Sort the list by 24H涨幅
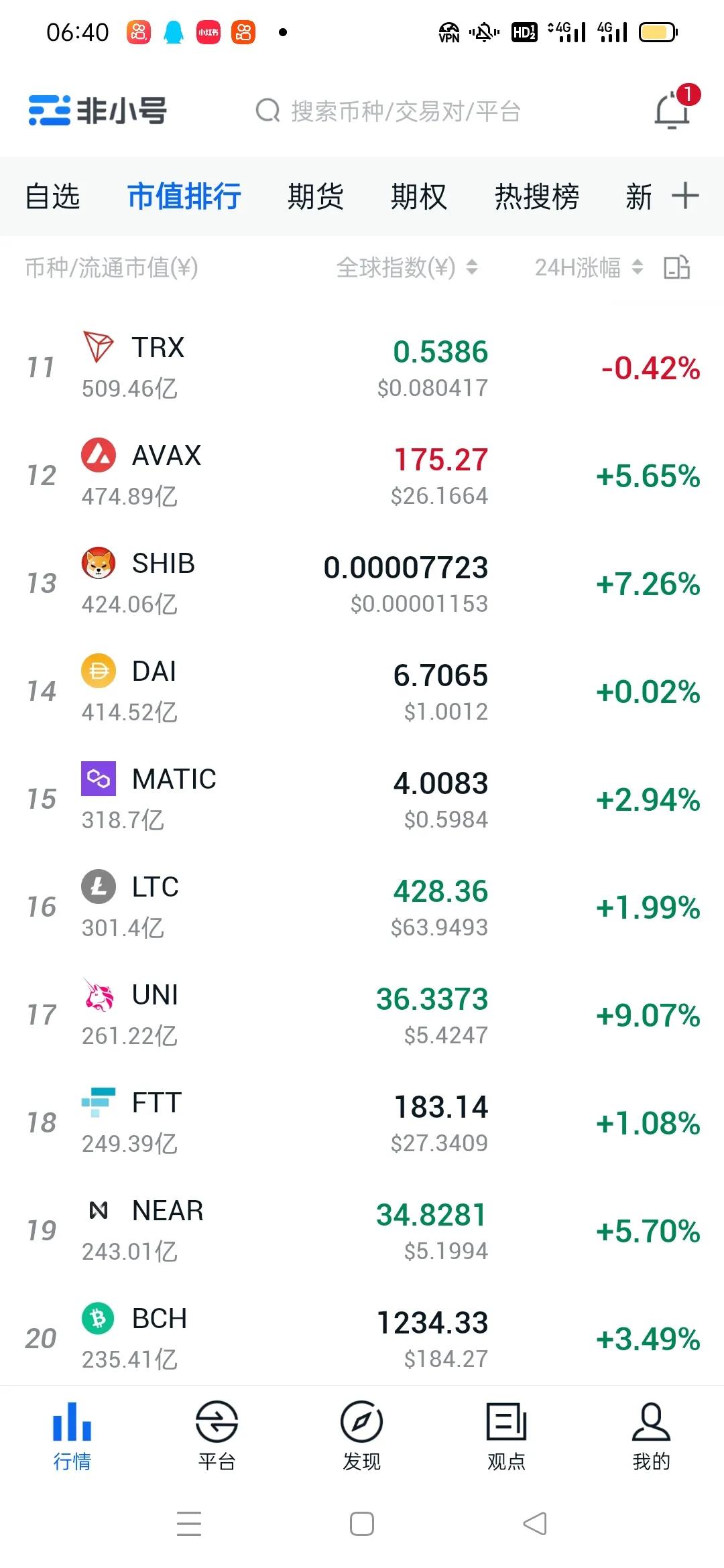The width and height of the screenshot is (724, 1568). (x=588, y=268)
